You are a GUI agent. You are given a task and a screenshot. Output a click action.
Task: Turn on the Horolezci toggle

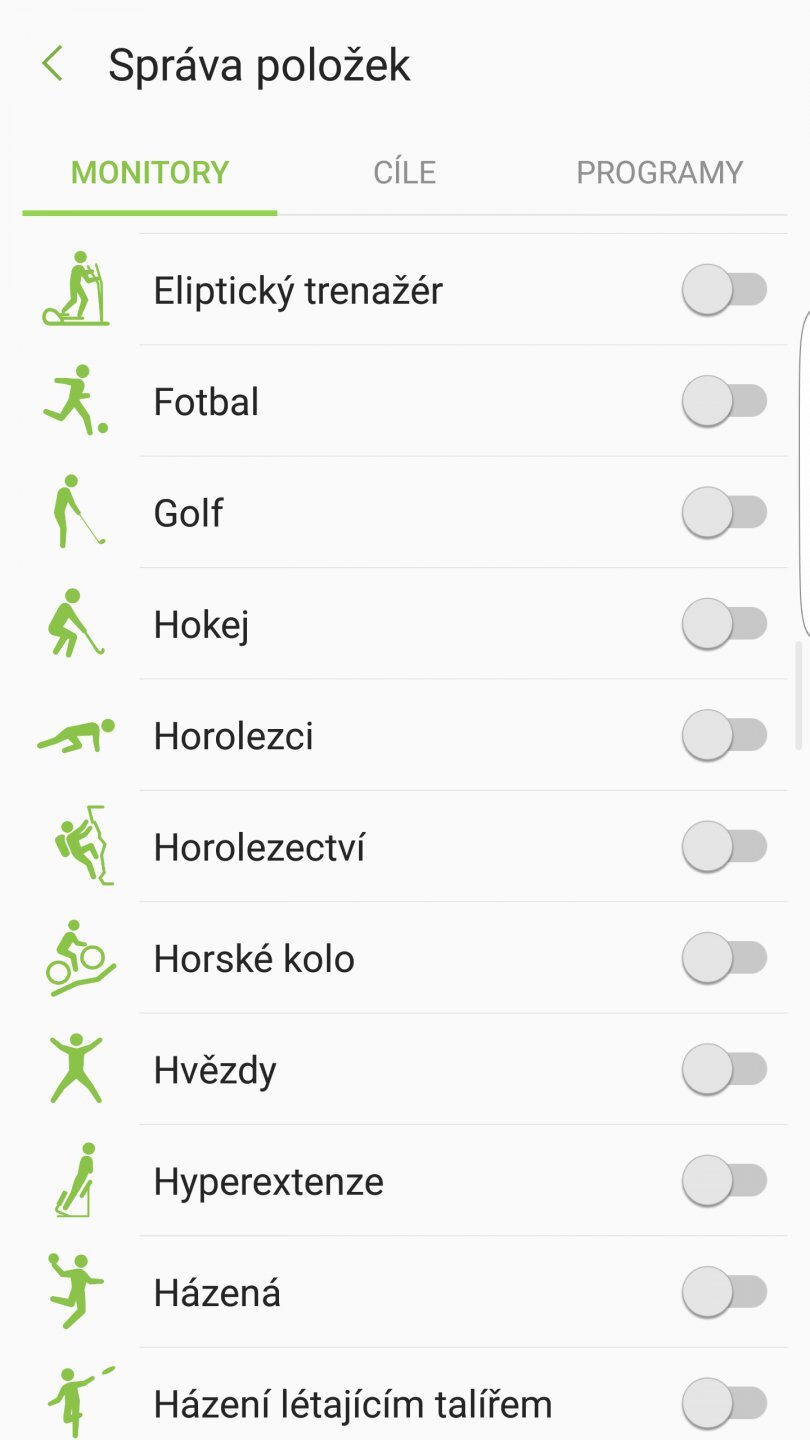tap(724, 736)
